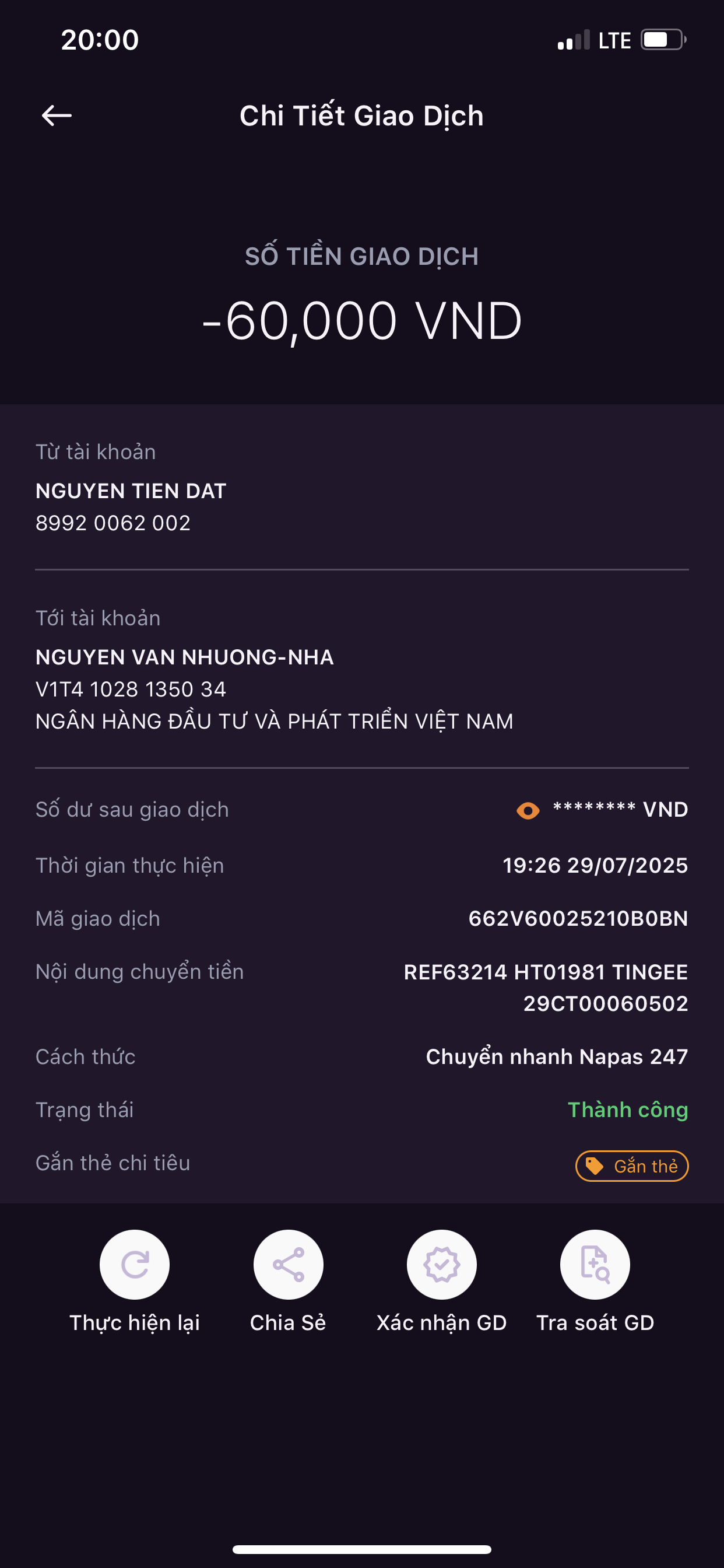Tap the Gắn thẻ spending tag button
This screenshot has height=1568, width=724.
(x=631, y=1165)
